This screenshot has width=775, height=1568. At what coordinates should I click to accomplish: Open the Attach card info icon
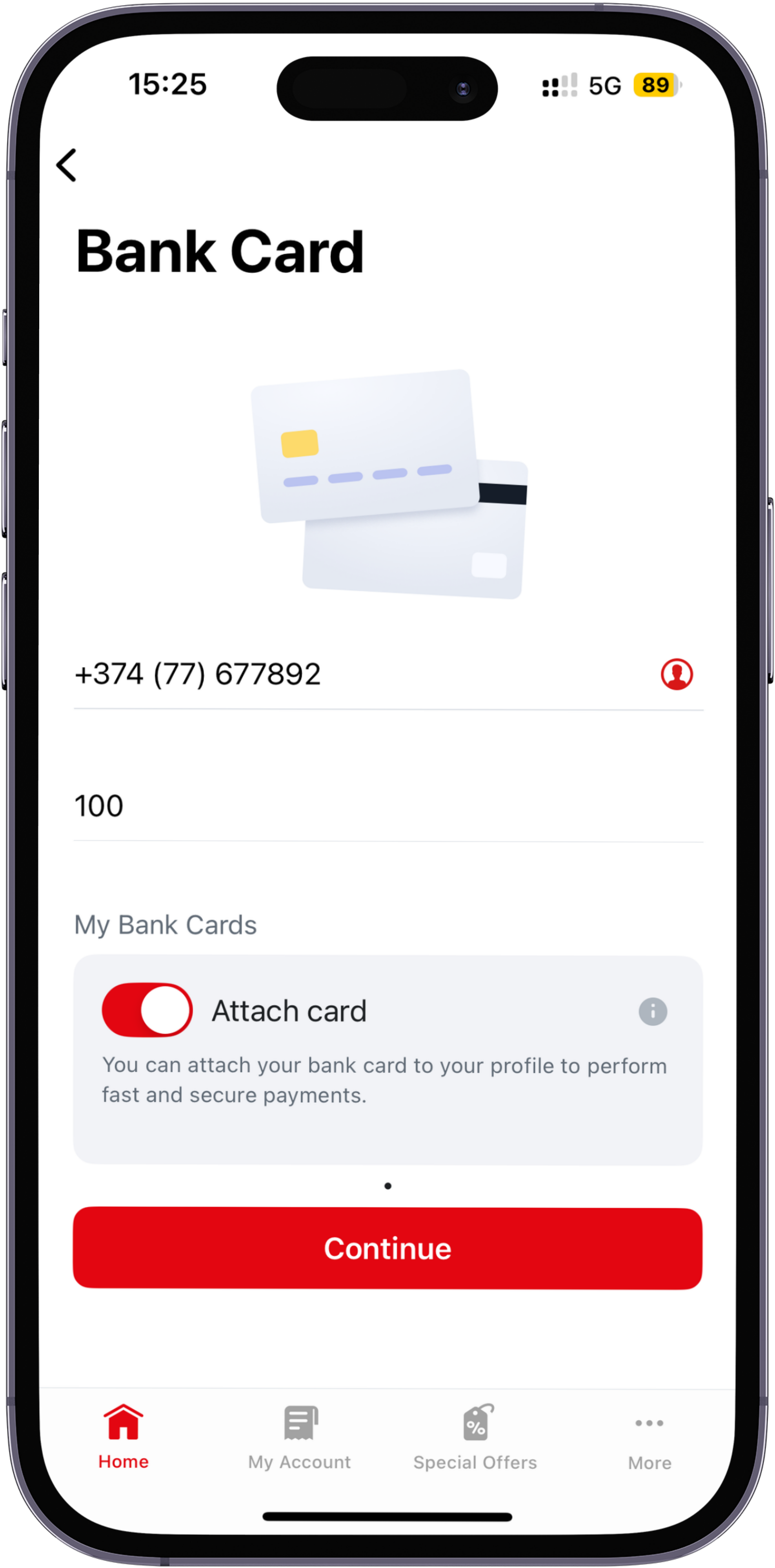click(x=653, y=1012)
